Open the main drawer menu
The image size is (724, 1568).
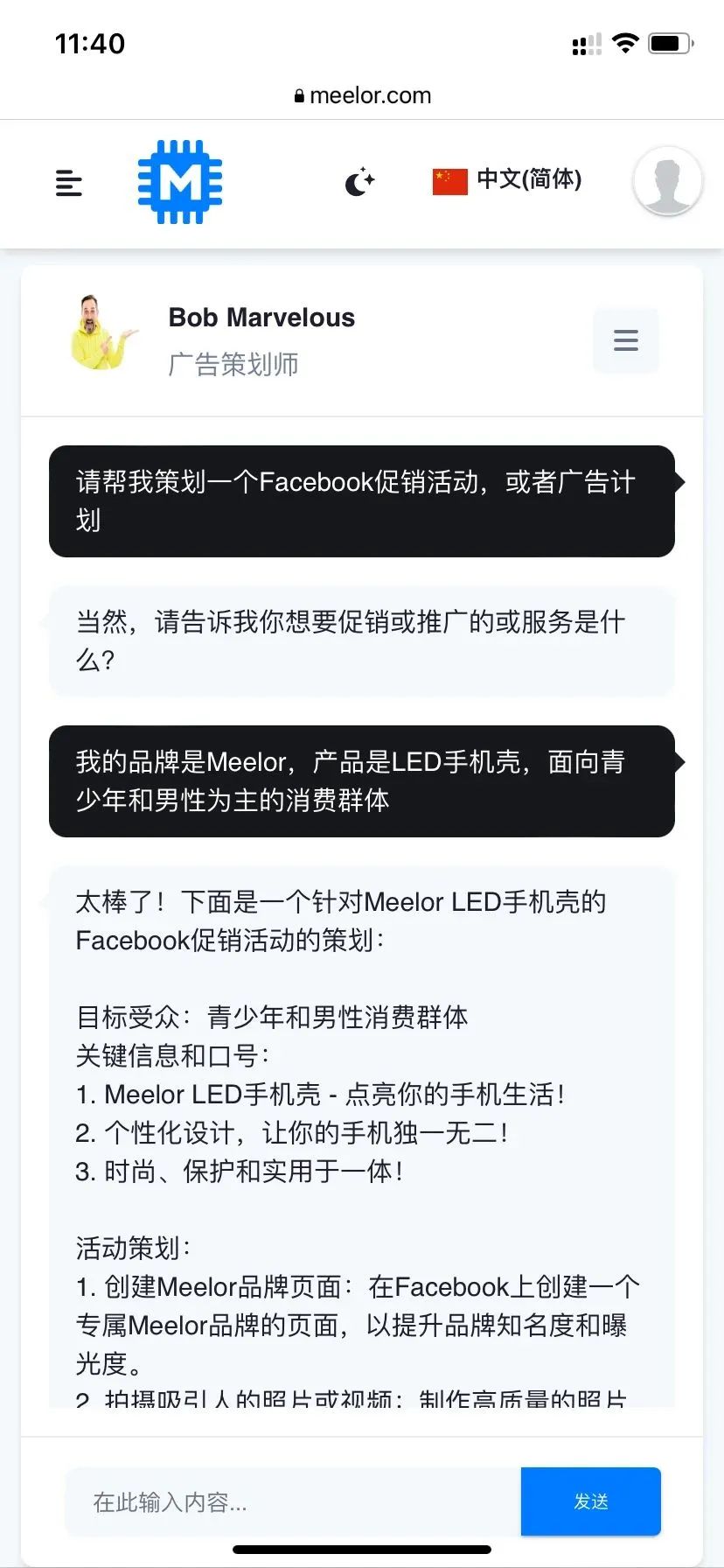coord(68,183)
